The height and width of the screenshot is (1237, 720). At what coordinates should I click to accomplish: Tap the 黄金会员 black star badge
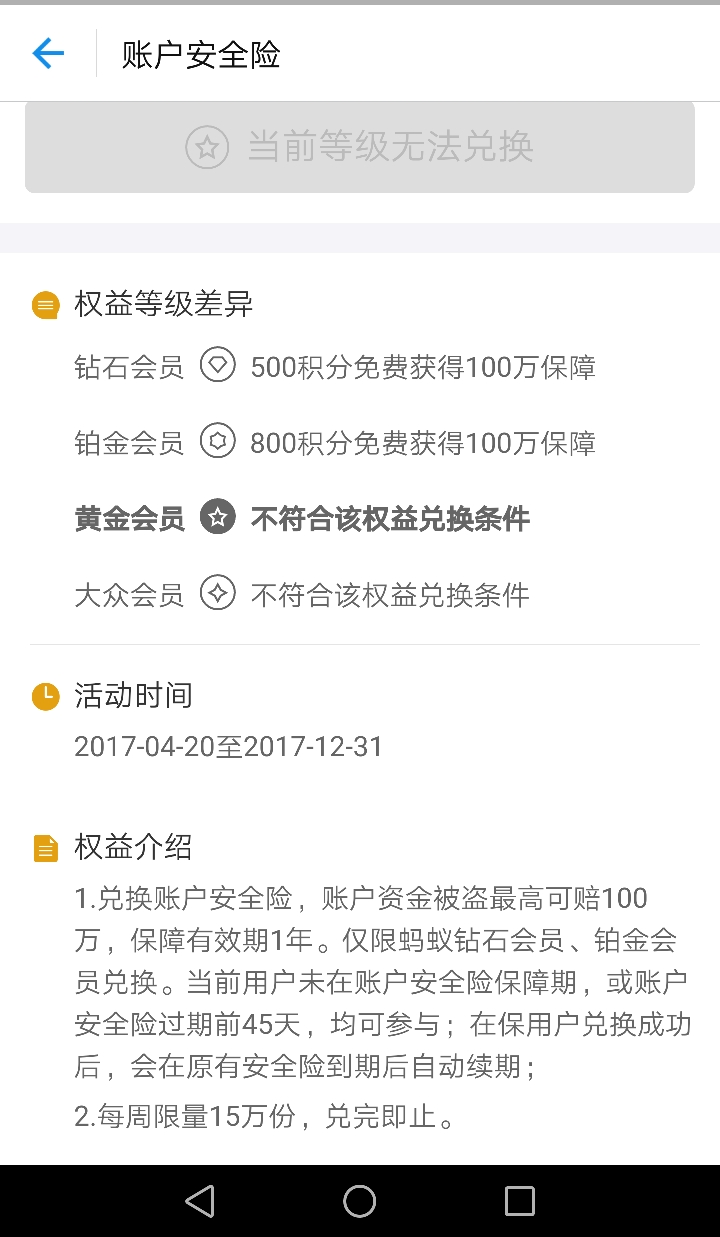click(x=217, y=517)
